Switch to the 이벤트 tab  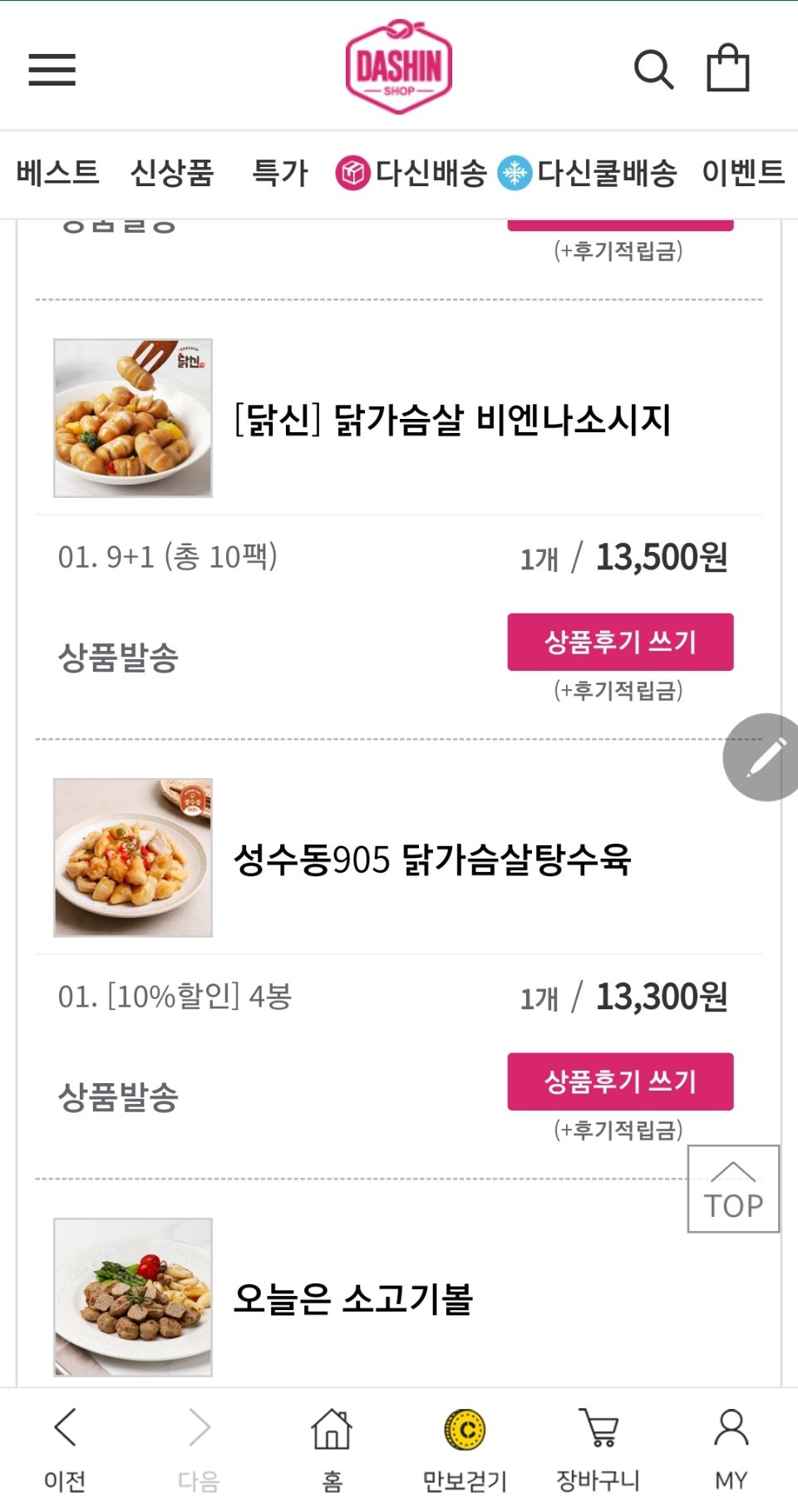(743, 173)
